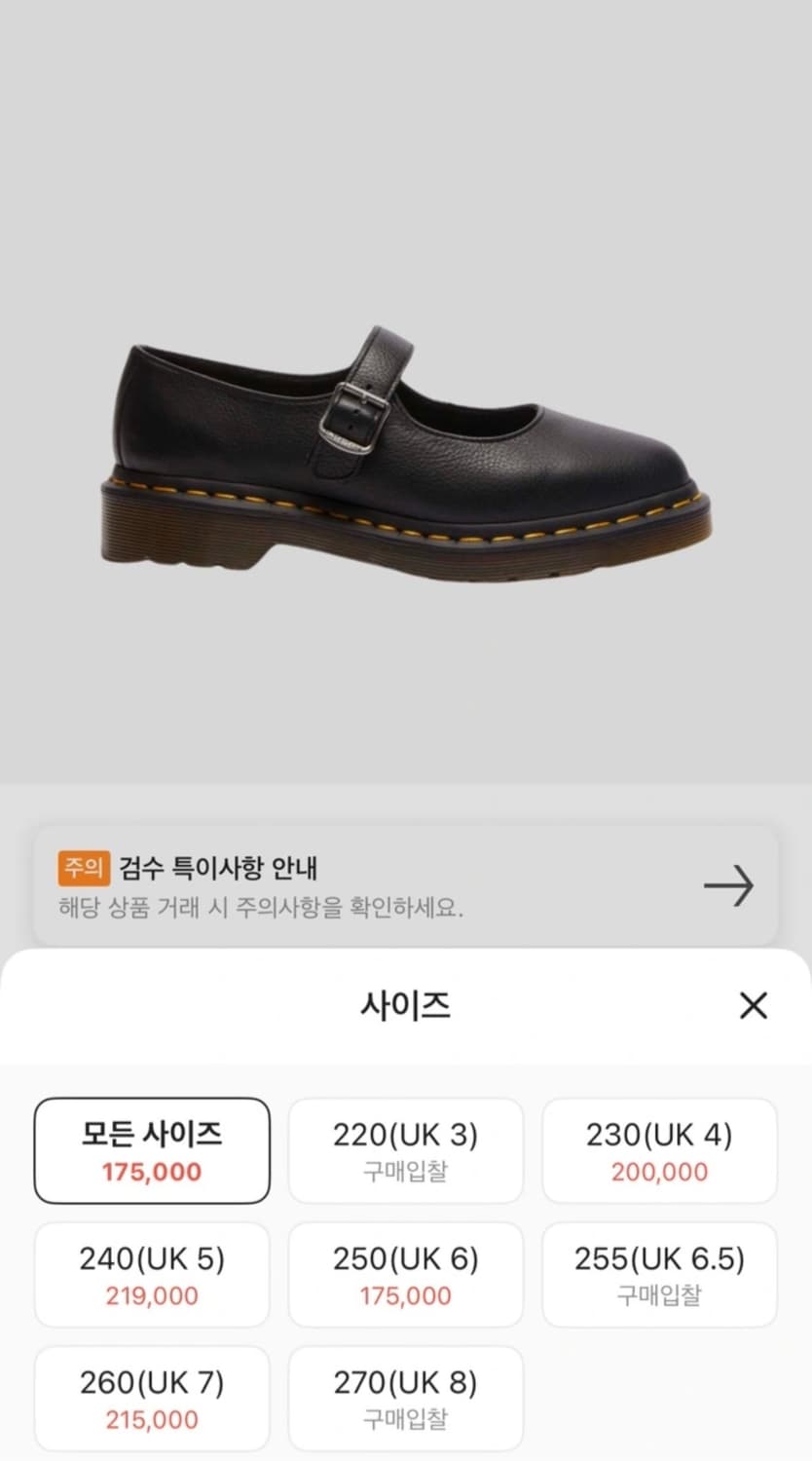Select size 220(UK 3) with 구매입찰

click(405, 1149)
